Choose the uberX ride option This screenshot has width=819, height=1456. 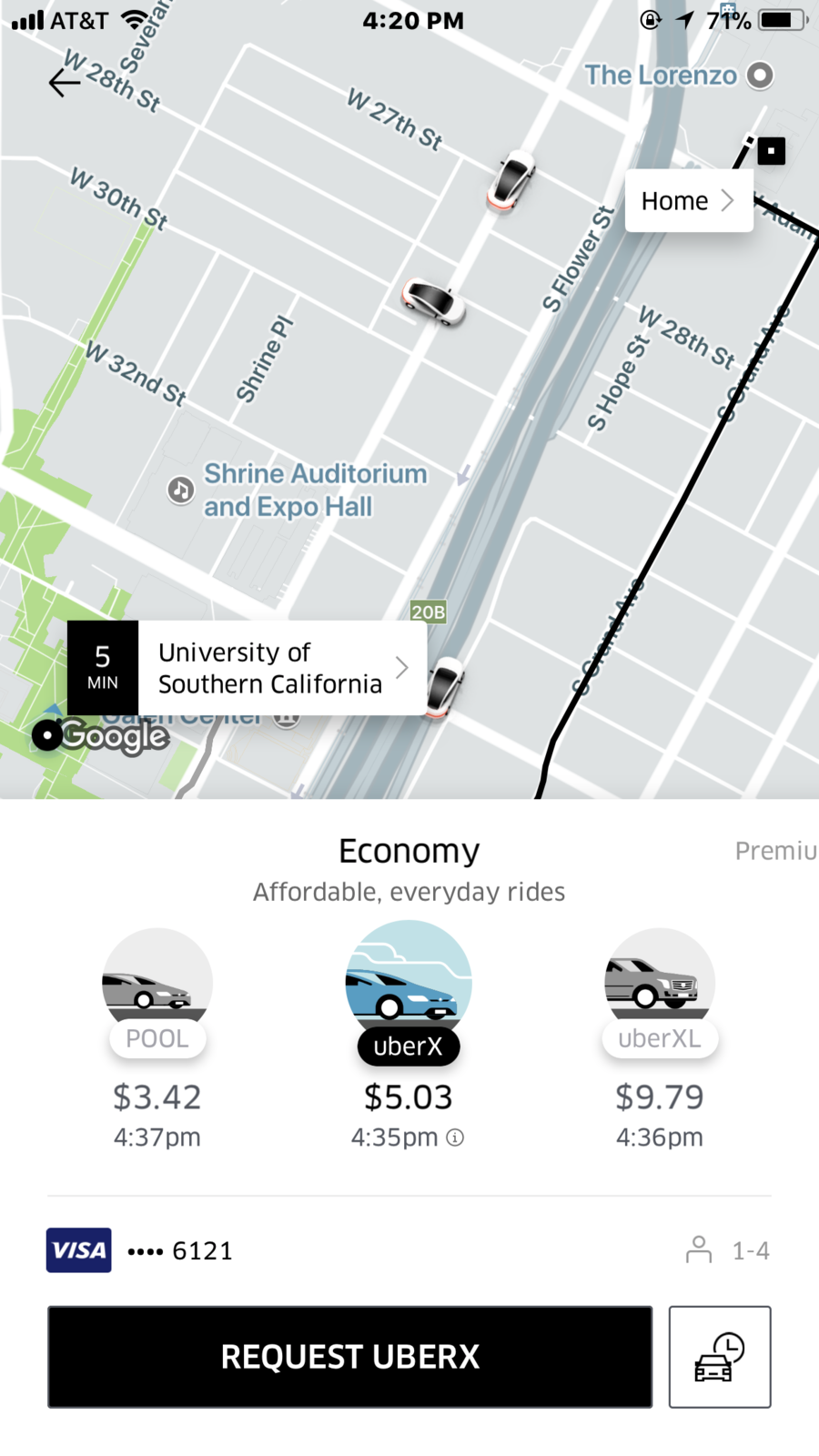tap(409, 1037)
